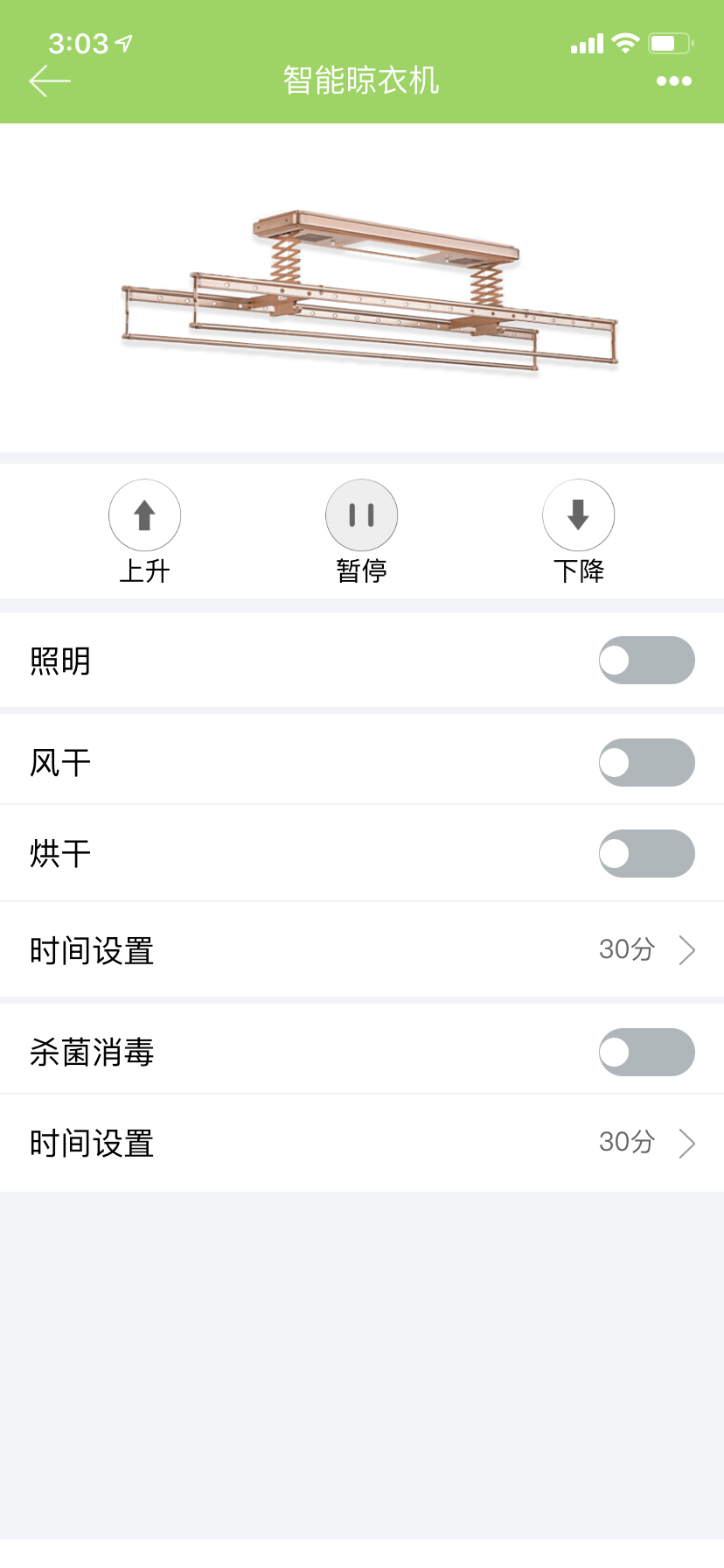The height and width of the screenshot is (1568, 724).
Task: Switch on 杀菌消毒 sterilization
Action: (646, 1053)
